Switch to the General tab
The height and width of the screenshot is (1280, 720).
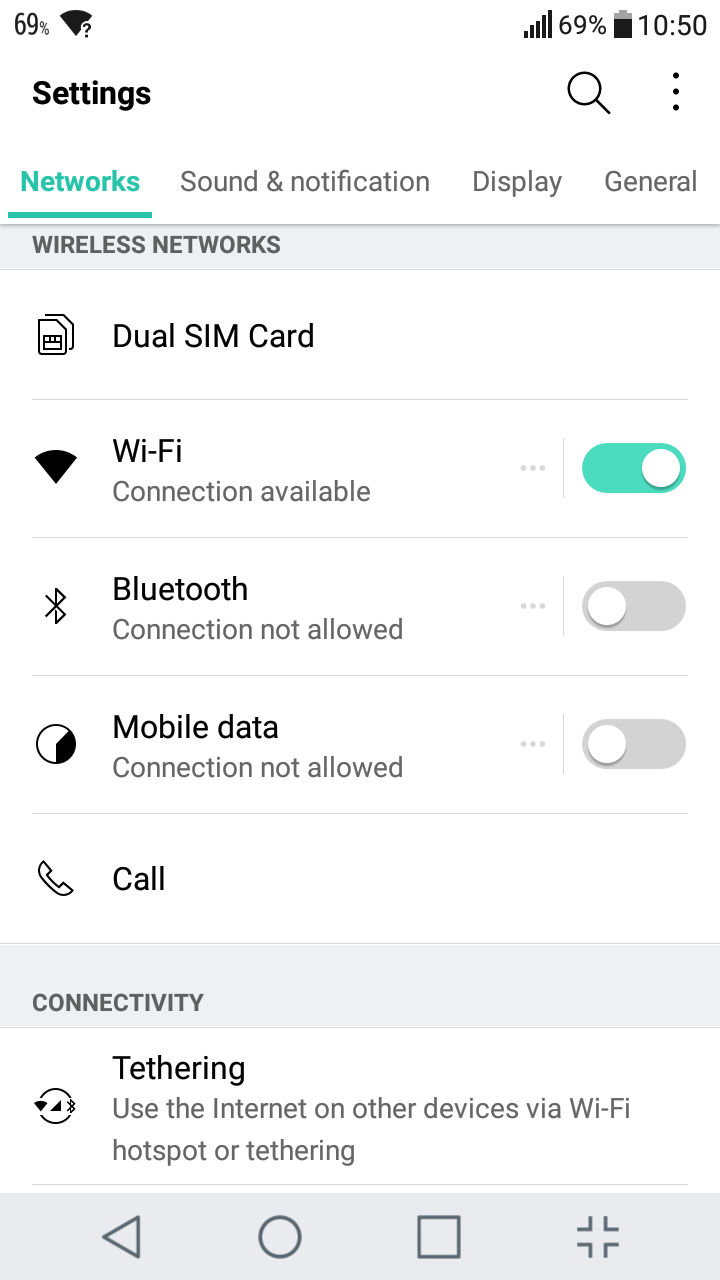pos(651,182)
